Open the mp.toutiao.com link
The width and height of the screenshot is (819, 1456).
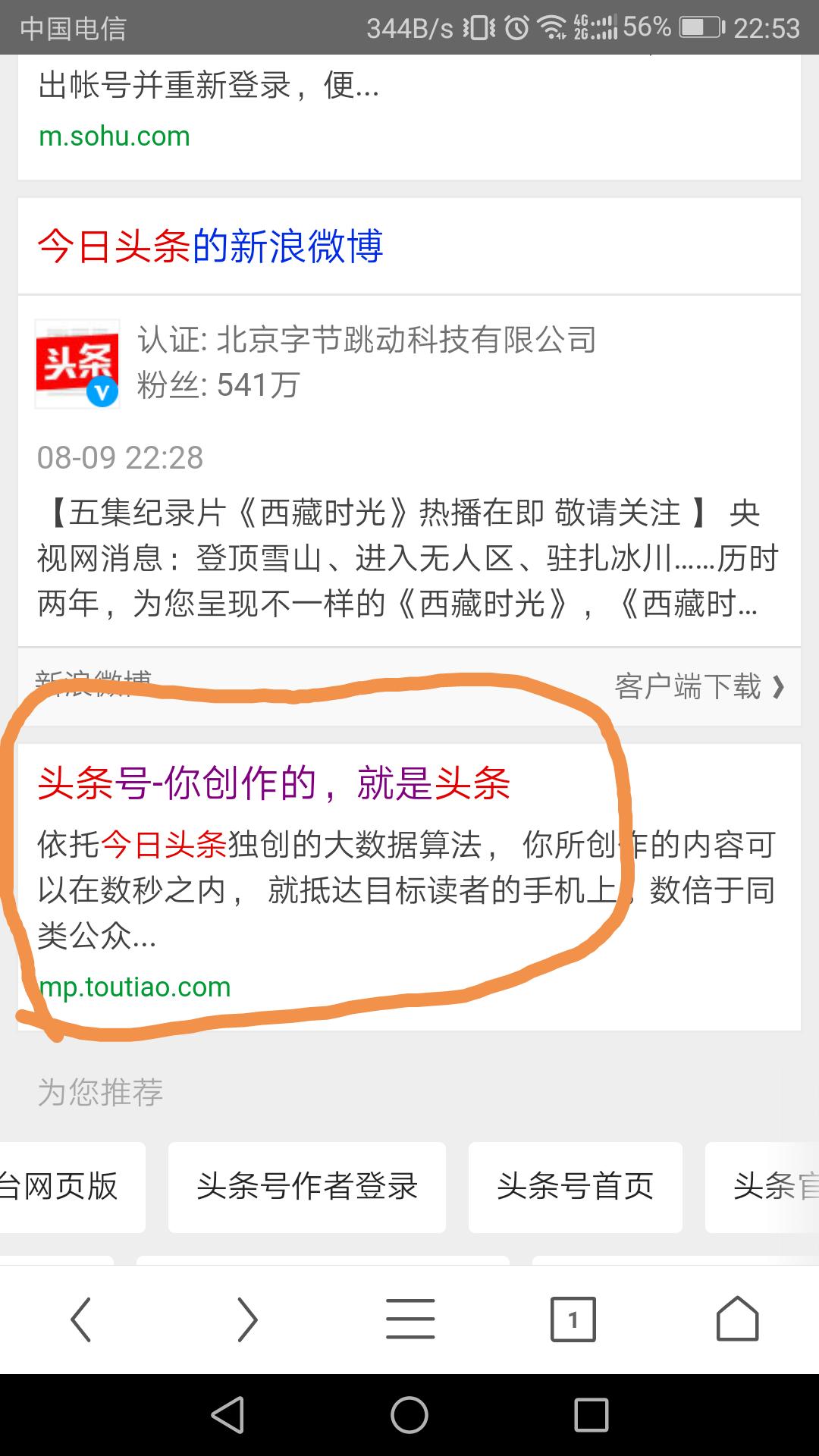(135, 987)
